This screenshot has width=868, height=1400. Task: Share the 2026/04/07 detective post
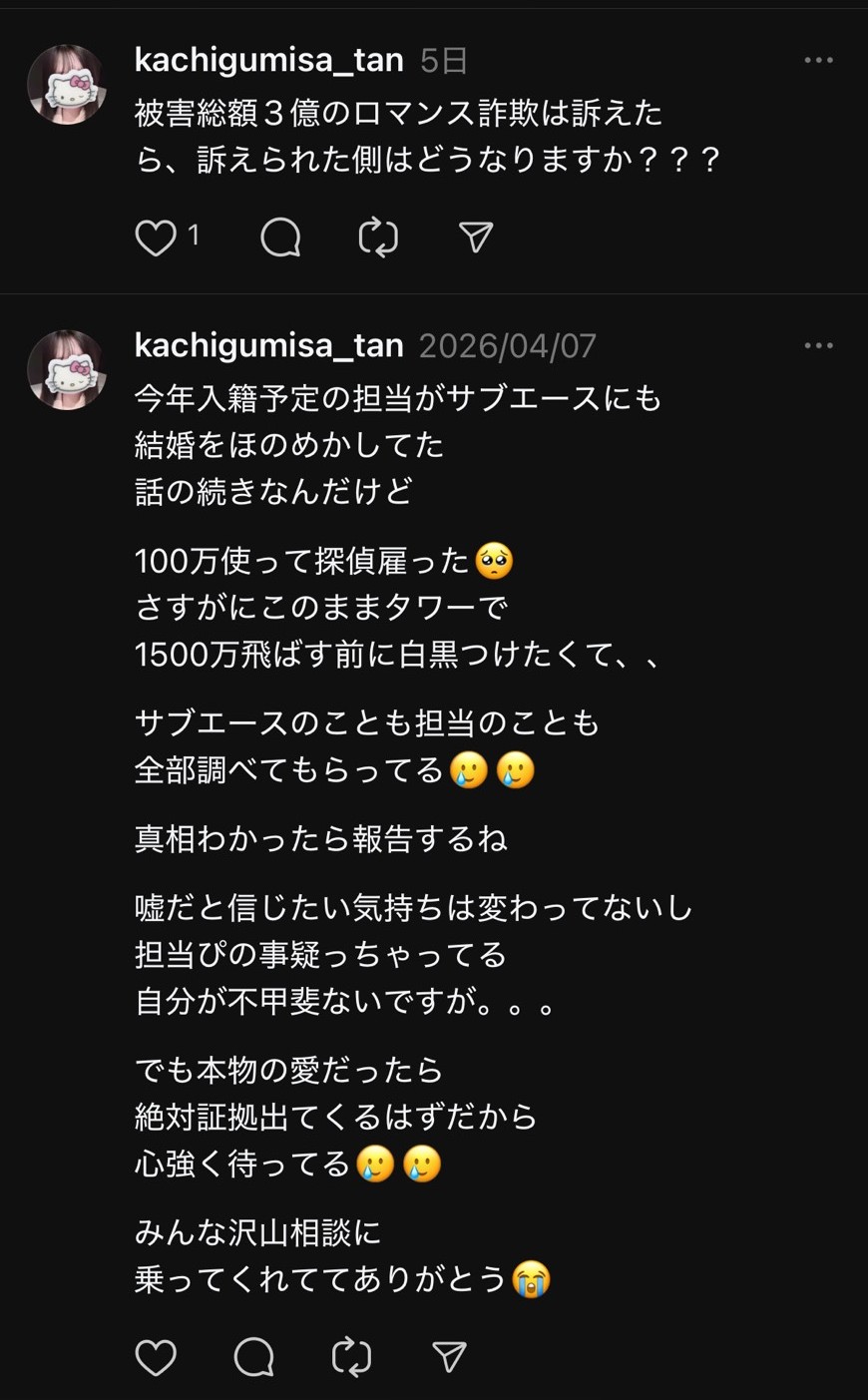[449, 1357]
